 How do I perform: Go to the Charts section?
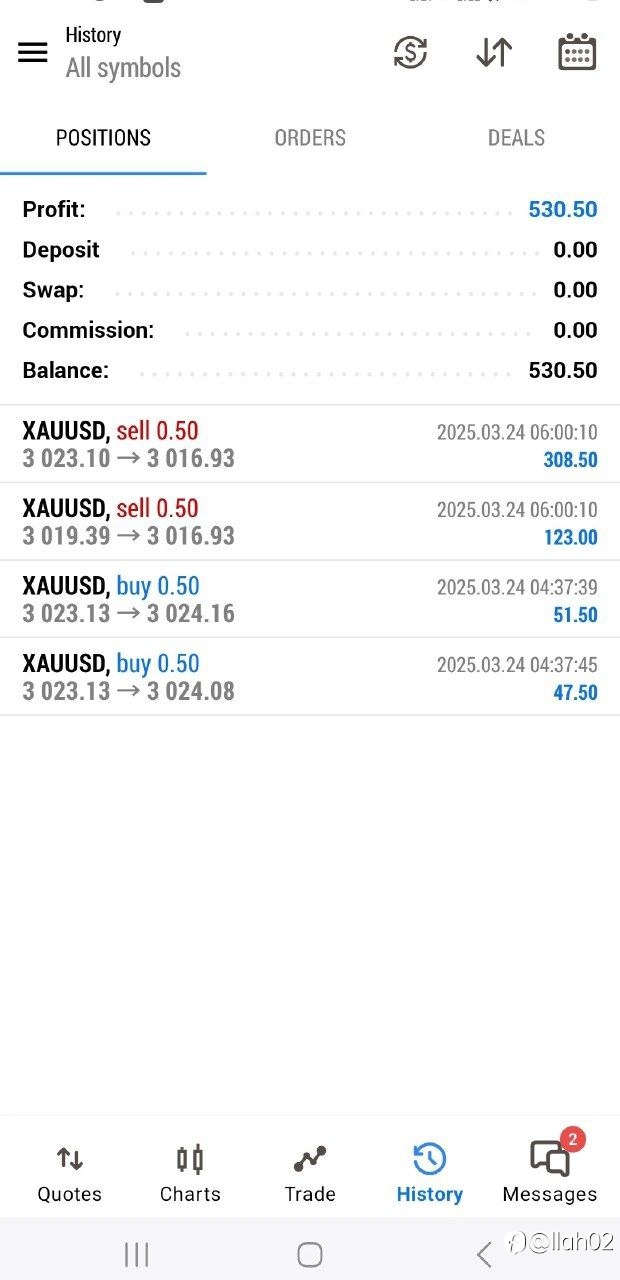[190, 1173]
